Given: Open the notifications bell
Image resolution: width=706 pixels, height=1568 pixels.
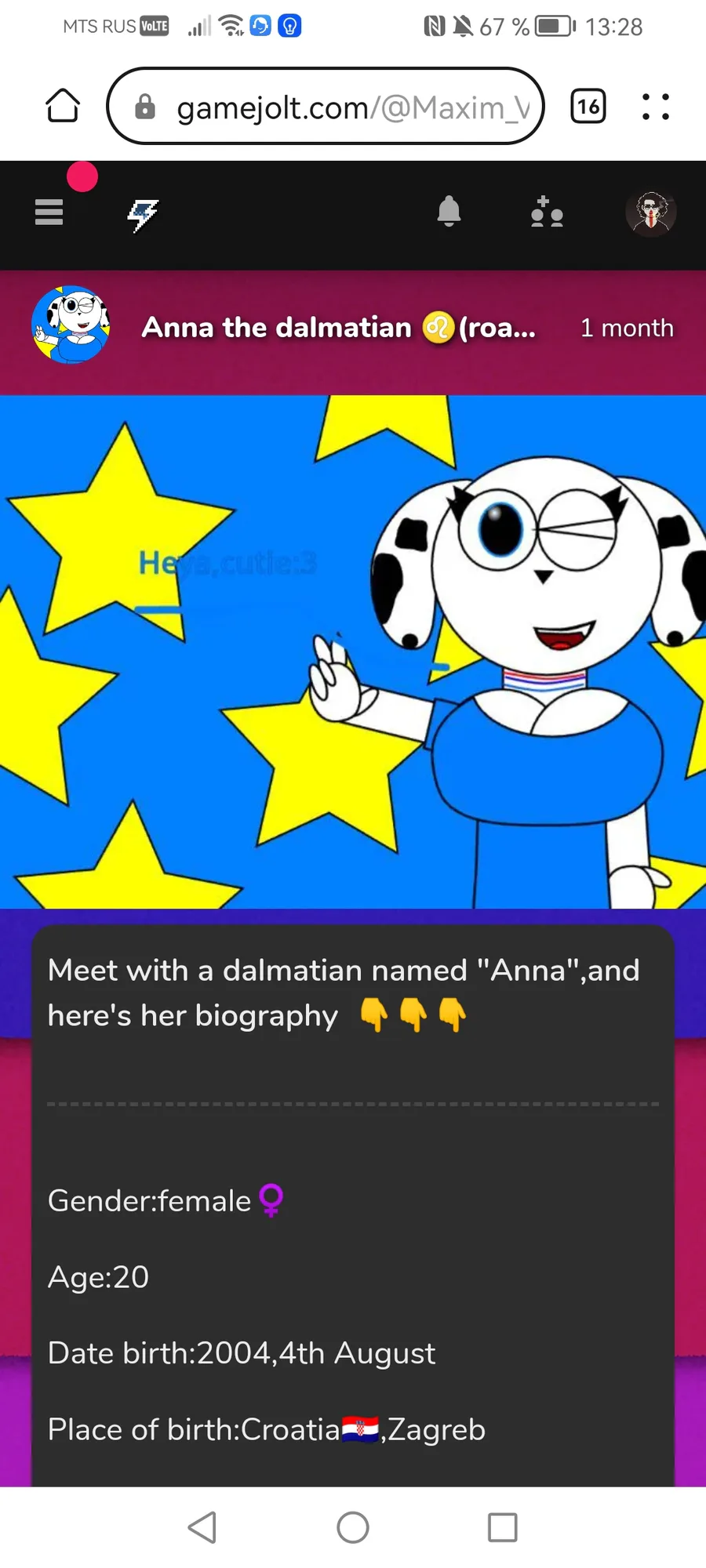Looking at the screenshot, I should coord(449,212).
